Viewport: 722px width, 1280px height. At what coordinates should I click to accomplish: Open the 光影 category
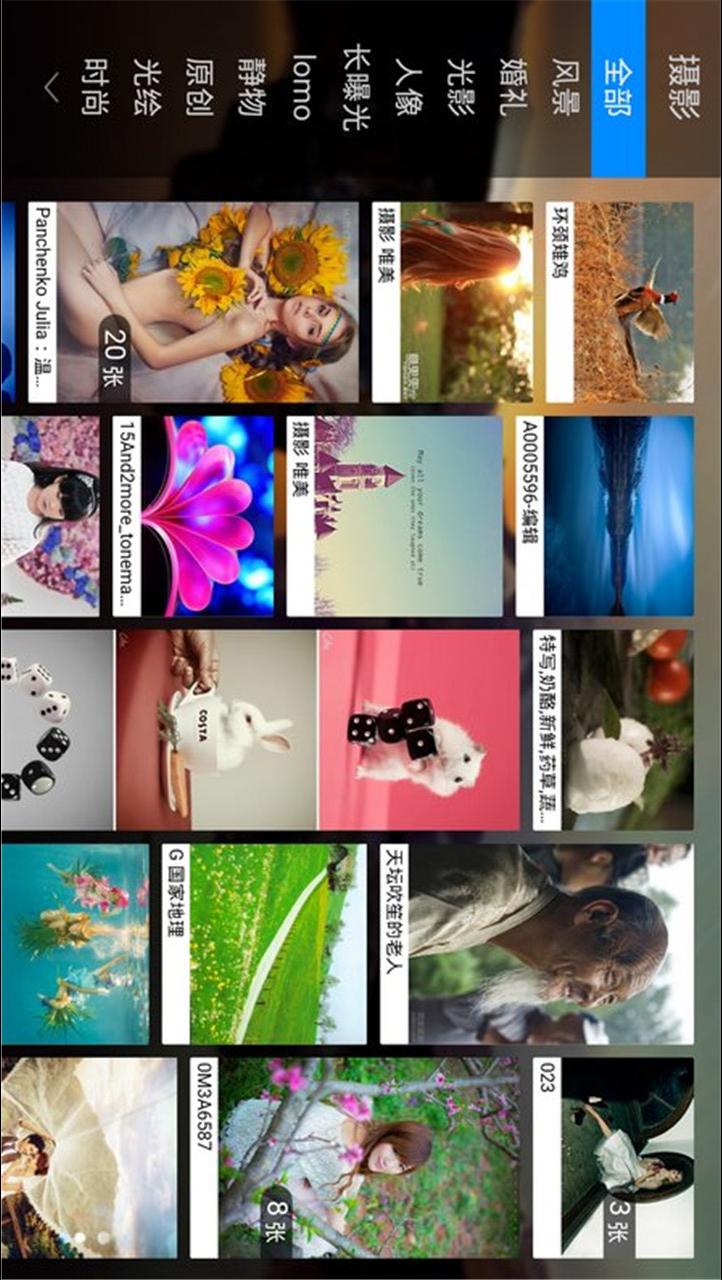[x=459, y=88]
